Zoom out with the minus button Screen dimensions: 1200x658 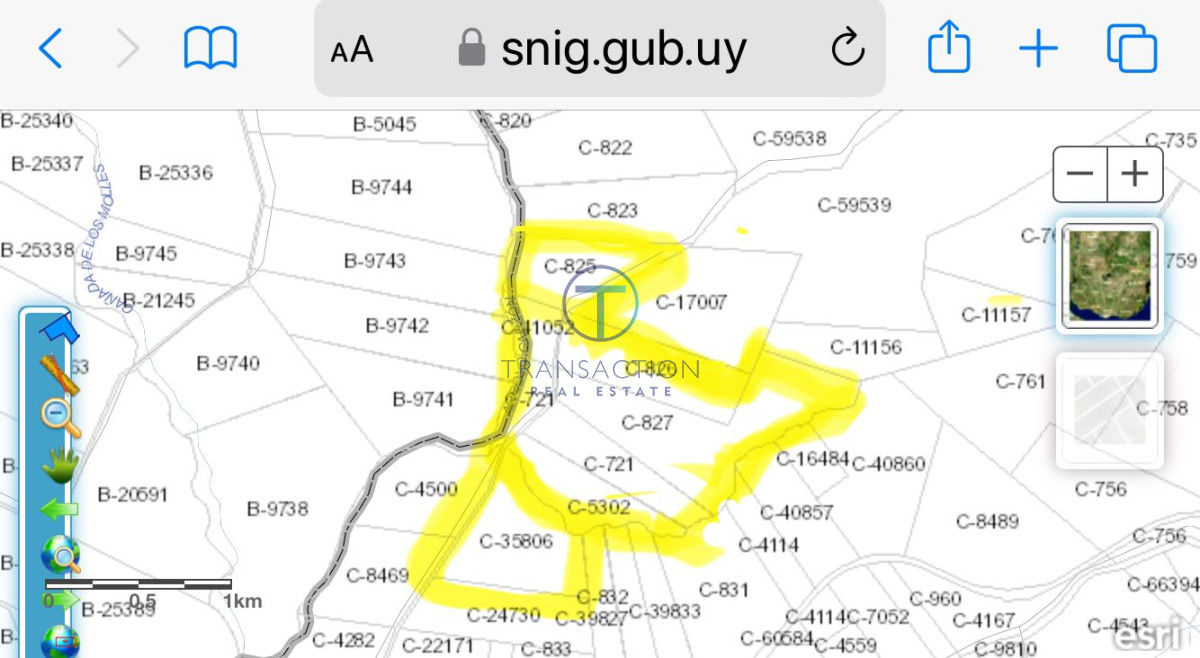click(x=1080, y=175)
